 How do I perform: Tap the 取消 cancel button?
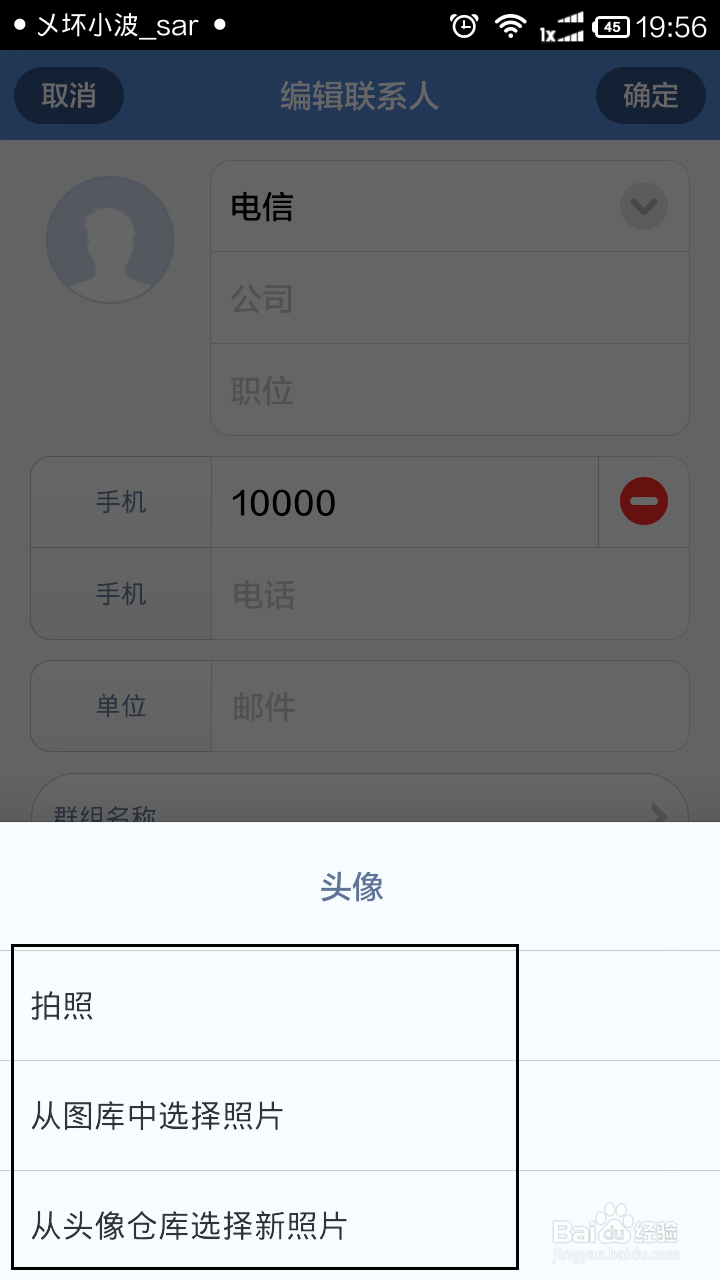point(68,95)
